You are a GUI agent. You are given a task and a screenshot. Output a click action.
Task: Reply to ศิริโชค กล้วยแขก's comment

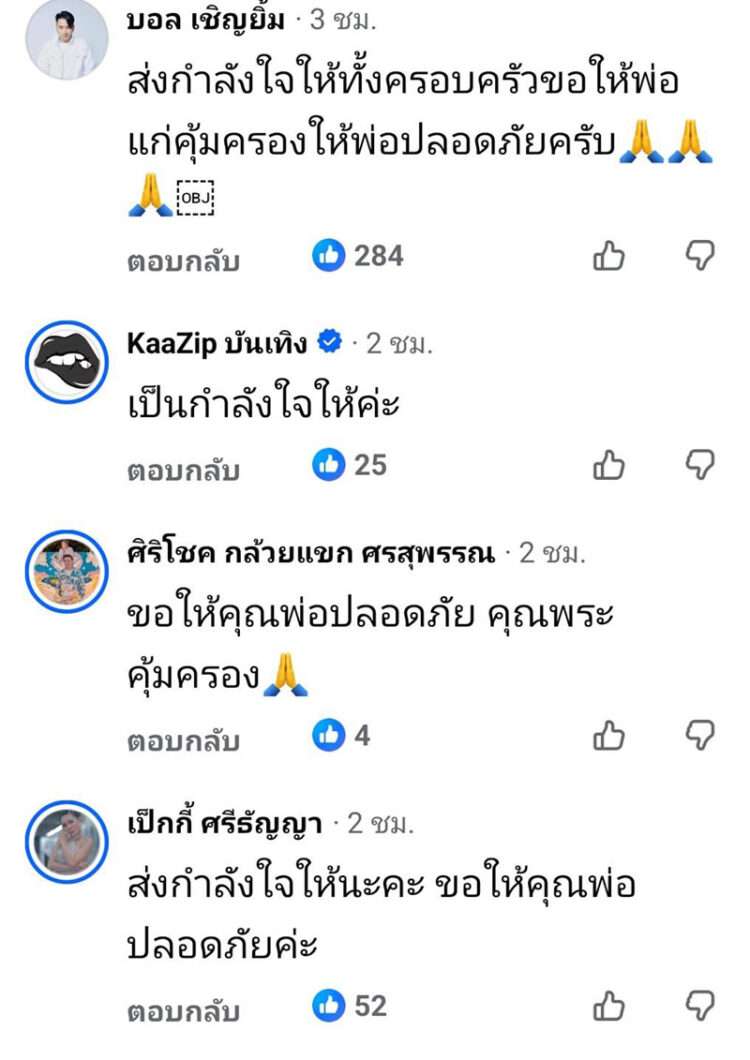183,741
